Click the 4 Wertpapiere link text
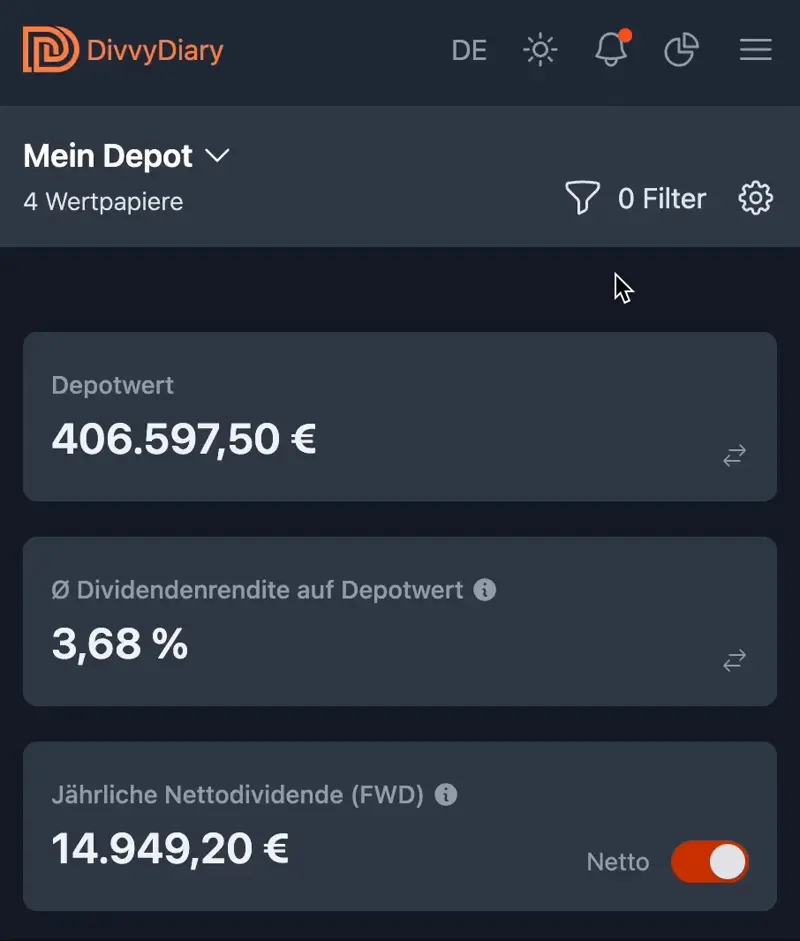 point(103,201)
